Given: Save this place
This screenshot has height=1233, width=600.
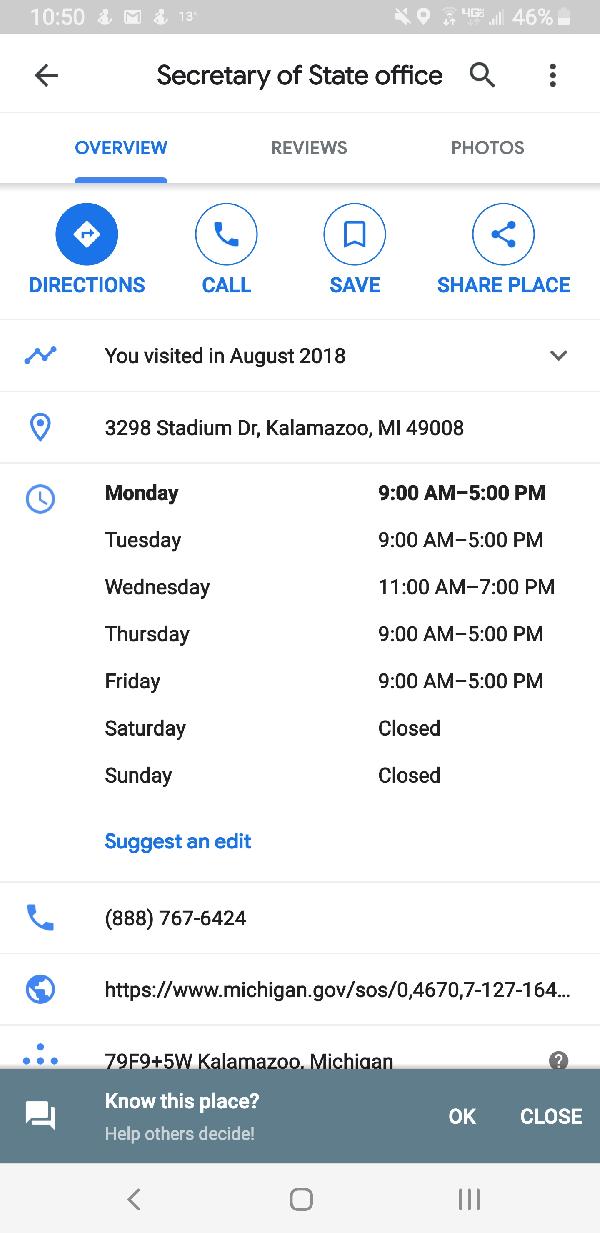Looking at the screenshot, I should click(x=355, y=250).
